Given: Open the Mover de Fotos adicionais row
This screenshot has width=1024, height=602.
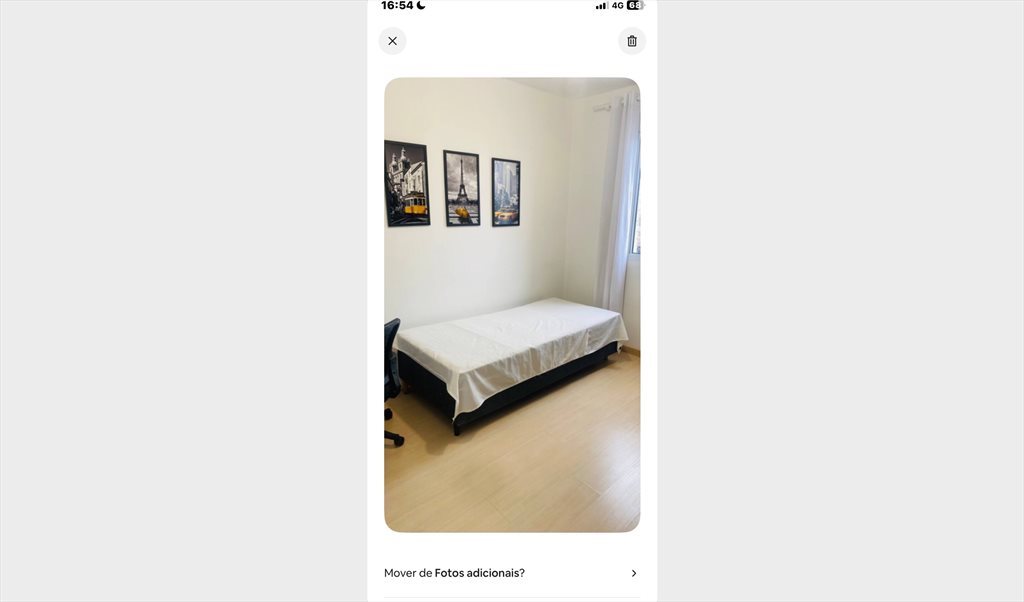Looking at the screenshot, I should tap(511, 573).
